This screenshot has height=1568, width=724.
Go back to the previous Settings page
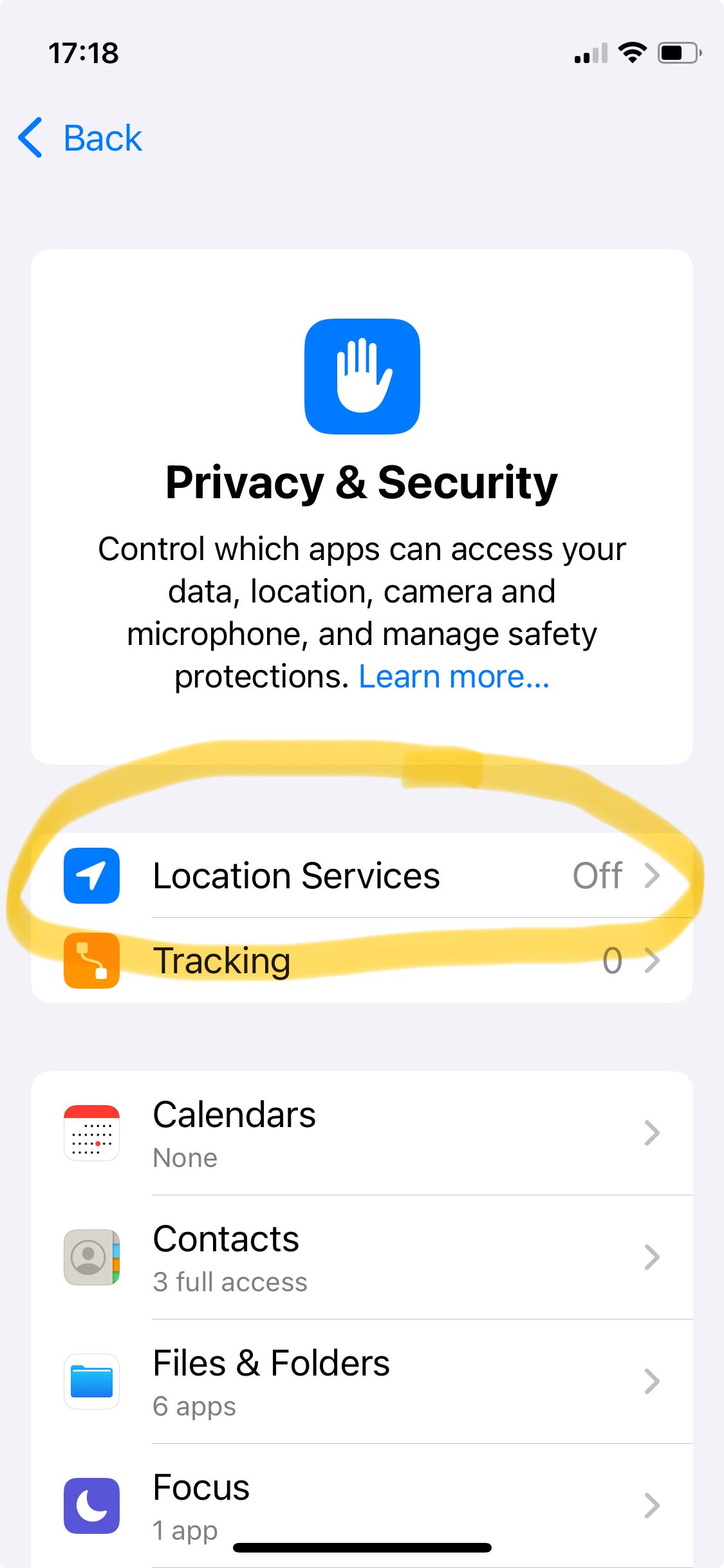tap(80, 138)
